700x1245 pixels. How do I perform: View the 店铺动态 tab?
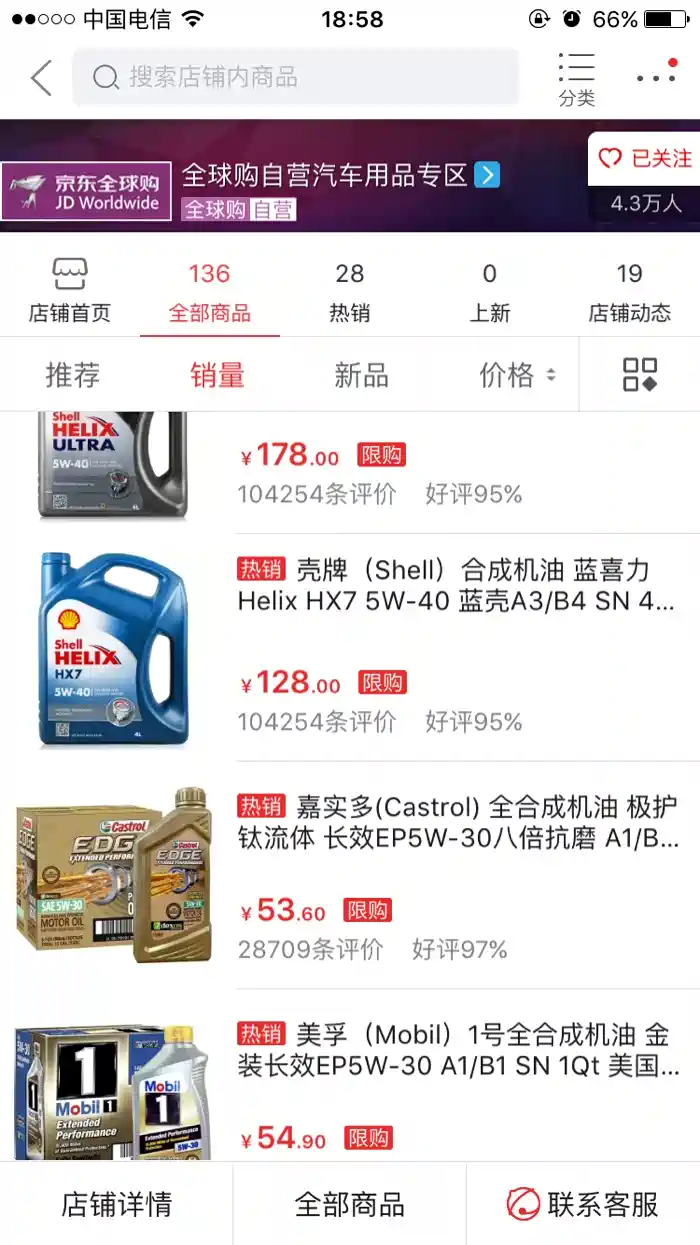coord(629,291)
